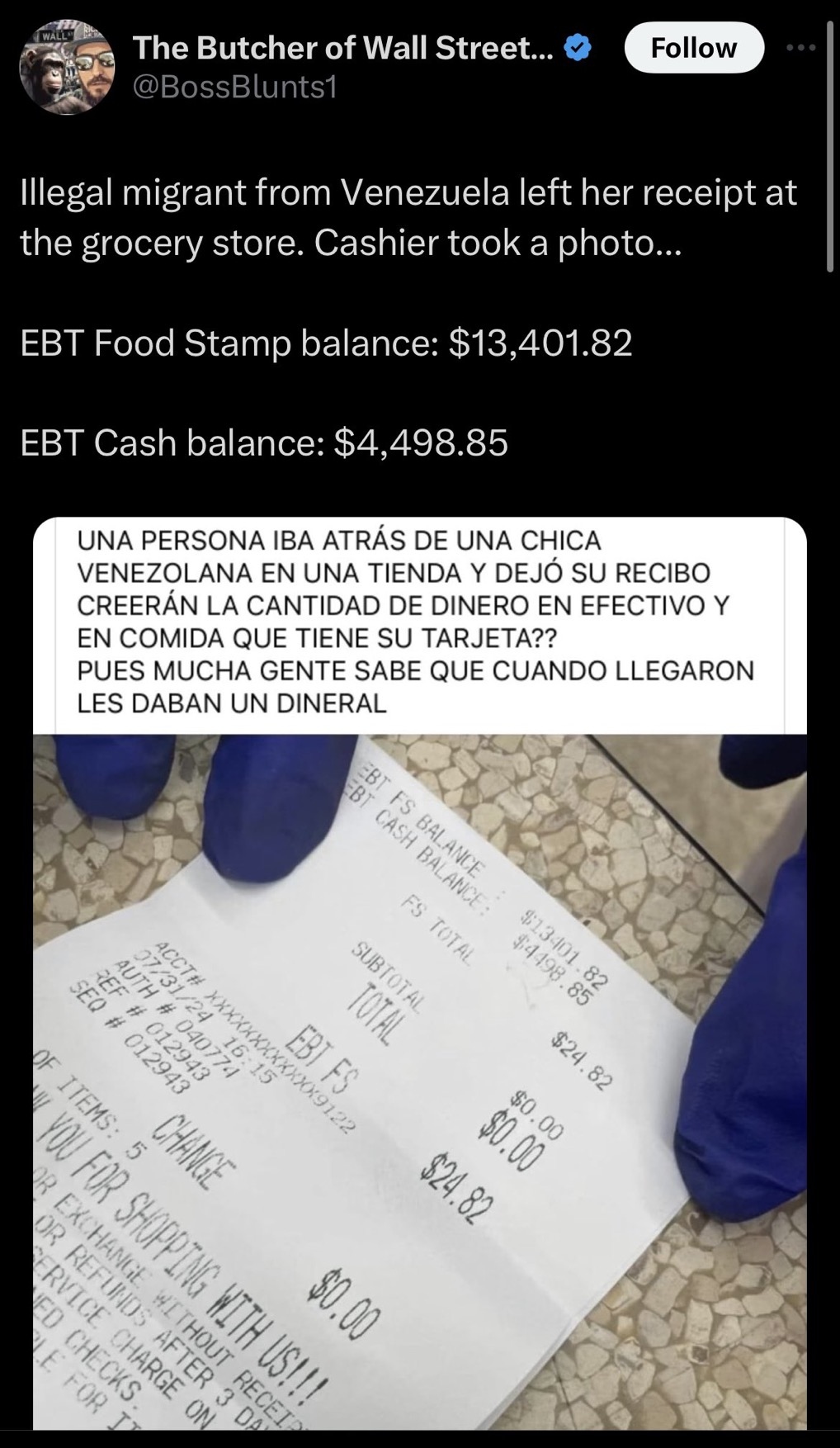Open the post's three-dot overflow menu
This screenshot has height=1448, width=840.
point(800,48)
